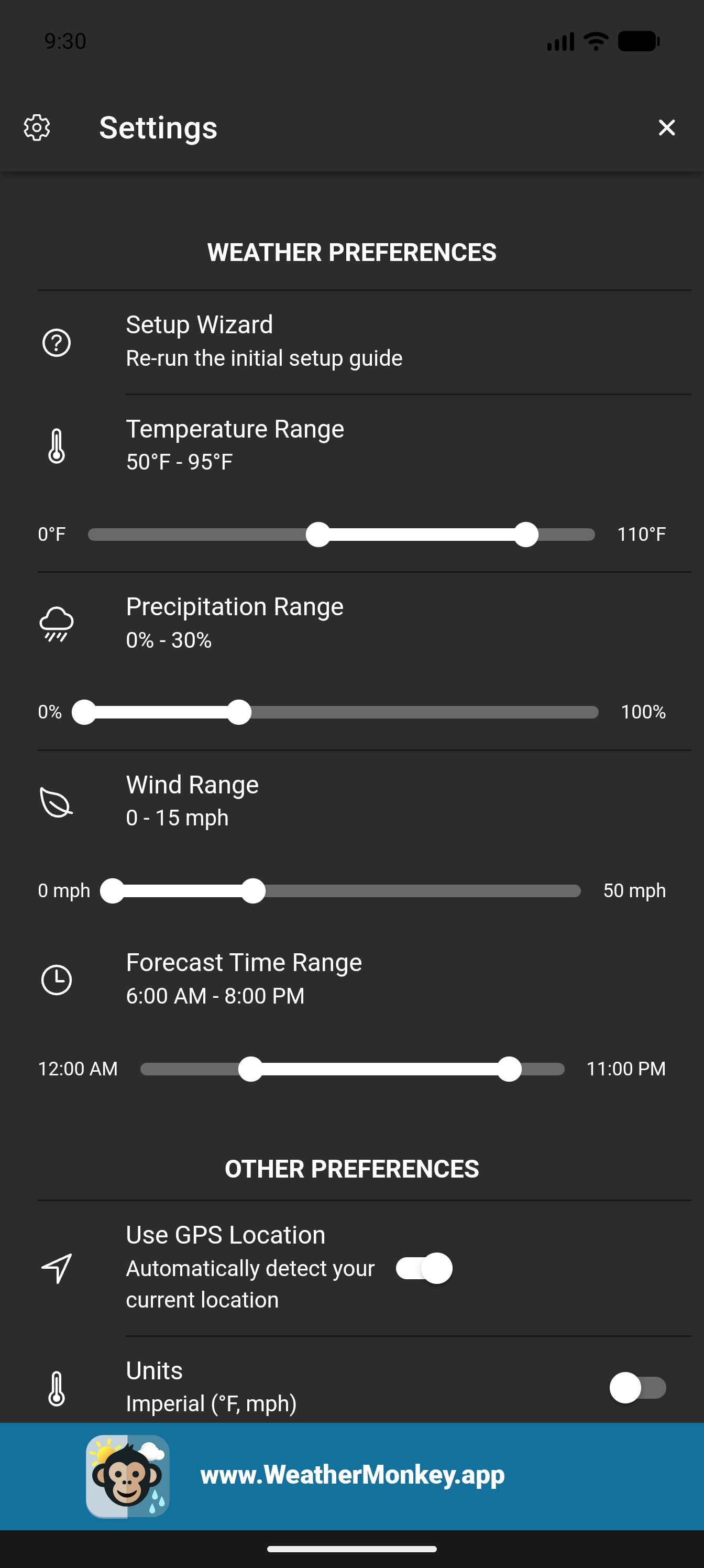Tap the home indicator bar
The image size is (704, 1568).
(x=351, y=1549)
